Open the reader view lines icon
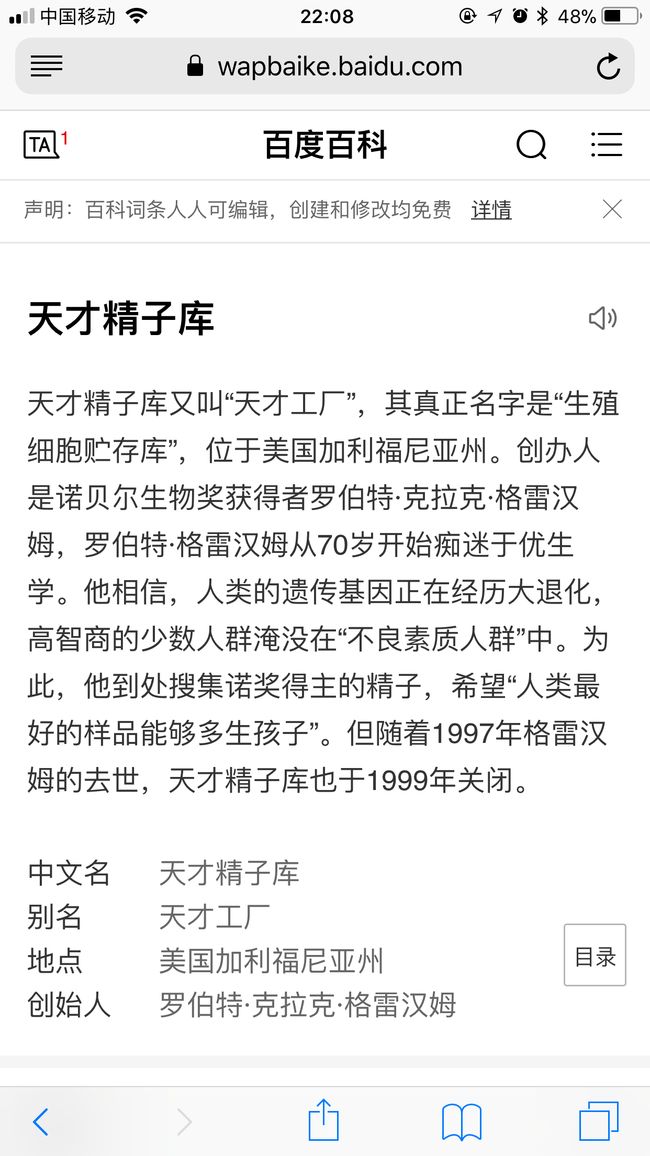The width and height of the screenshot is (650, 1156). coord(46,66)
